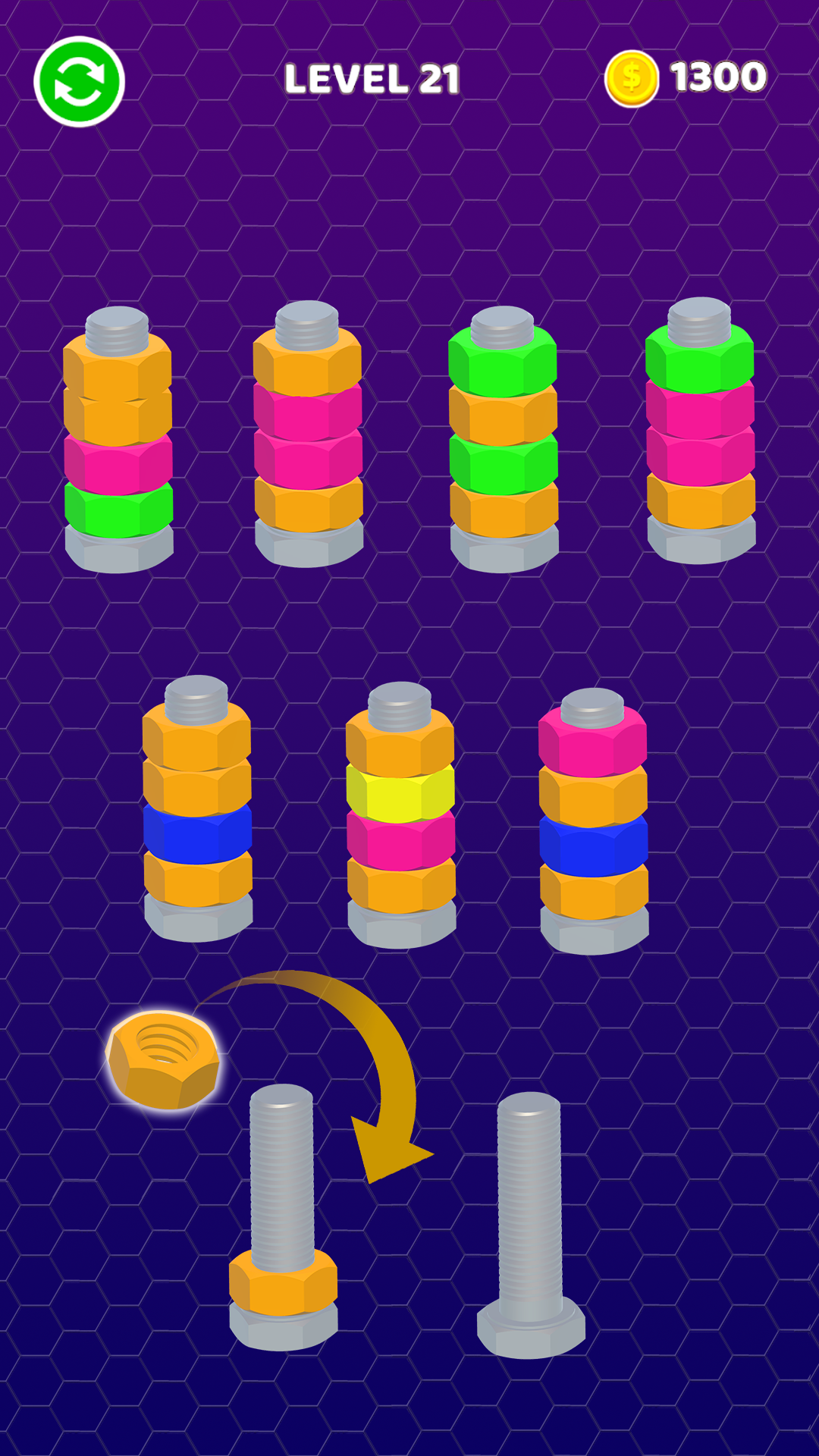Select the bolt containing the yellow nut

pos(400,815)
